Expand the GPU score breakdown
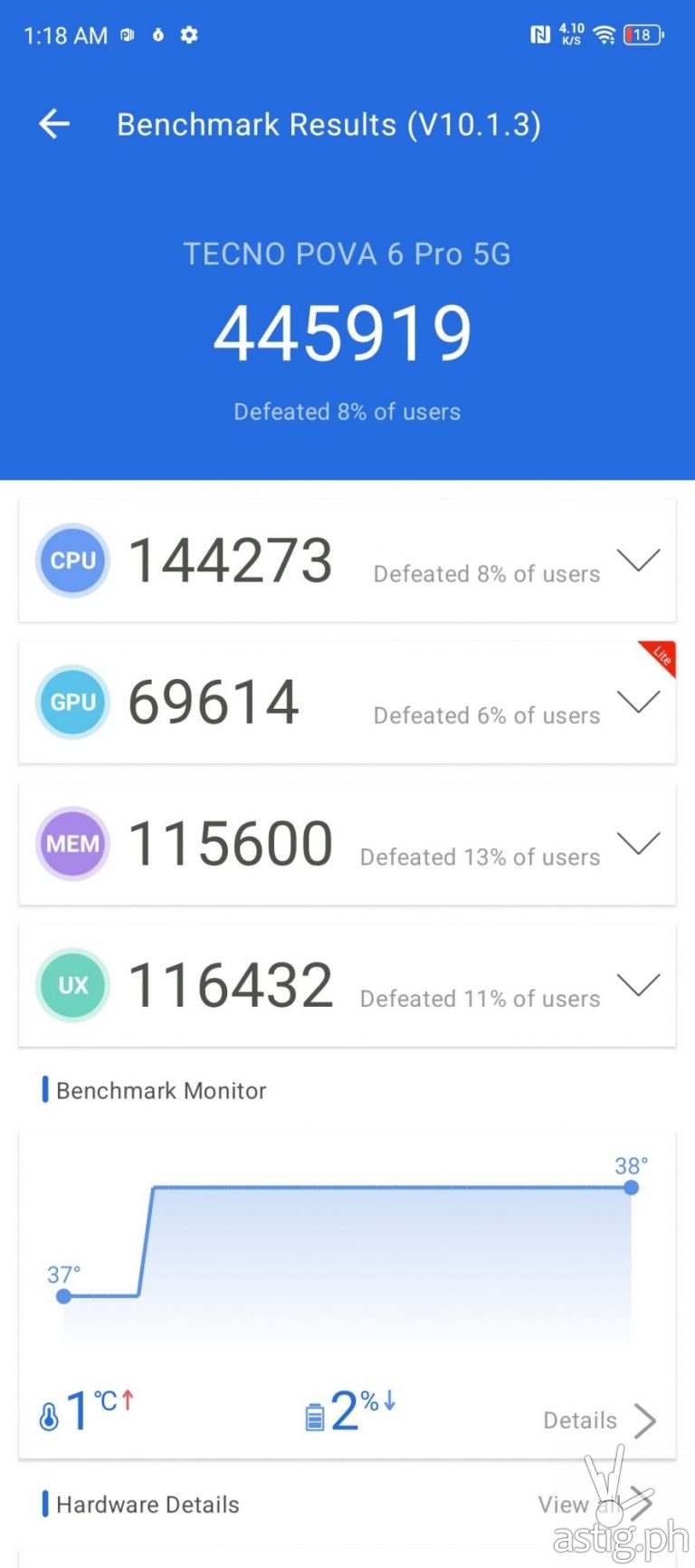Viewport: 695px width, 1568px height. [x=639, y=702]
